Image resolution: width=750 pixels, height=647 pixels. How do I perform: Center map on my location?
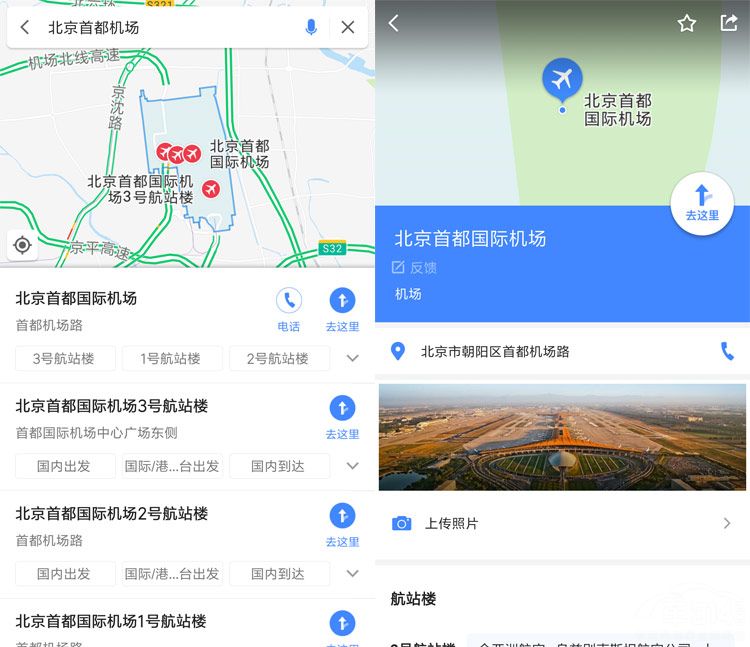pos(22,245)
